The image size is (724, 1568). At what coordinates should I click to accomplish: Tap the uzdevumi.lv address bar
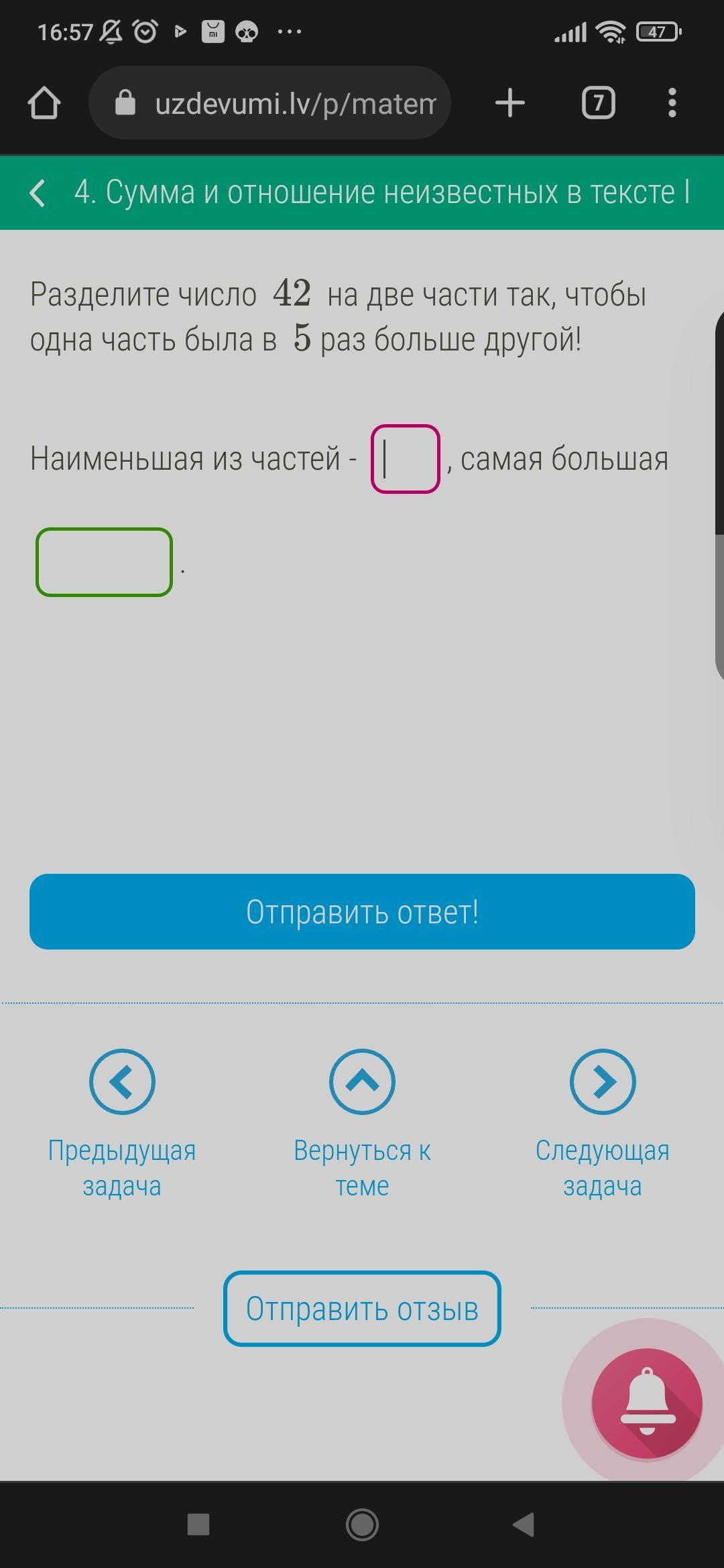coord(282,103)
